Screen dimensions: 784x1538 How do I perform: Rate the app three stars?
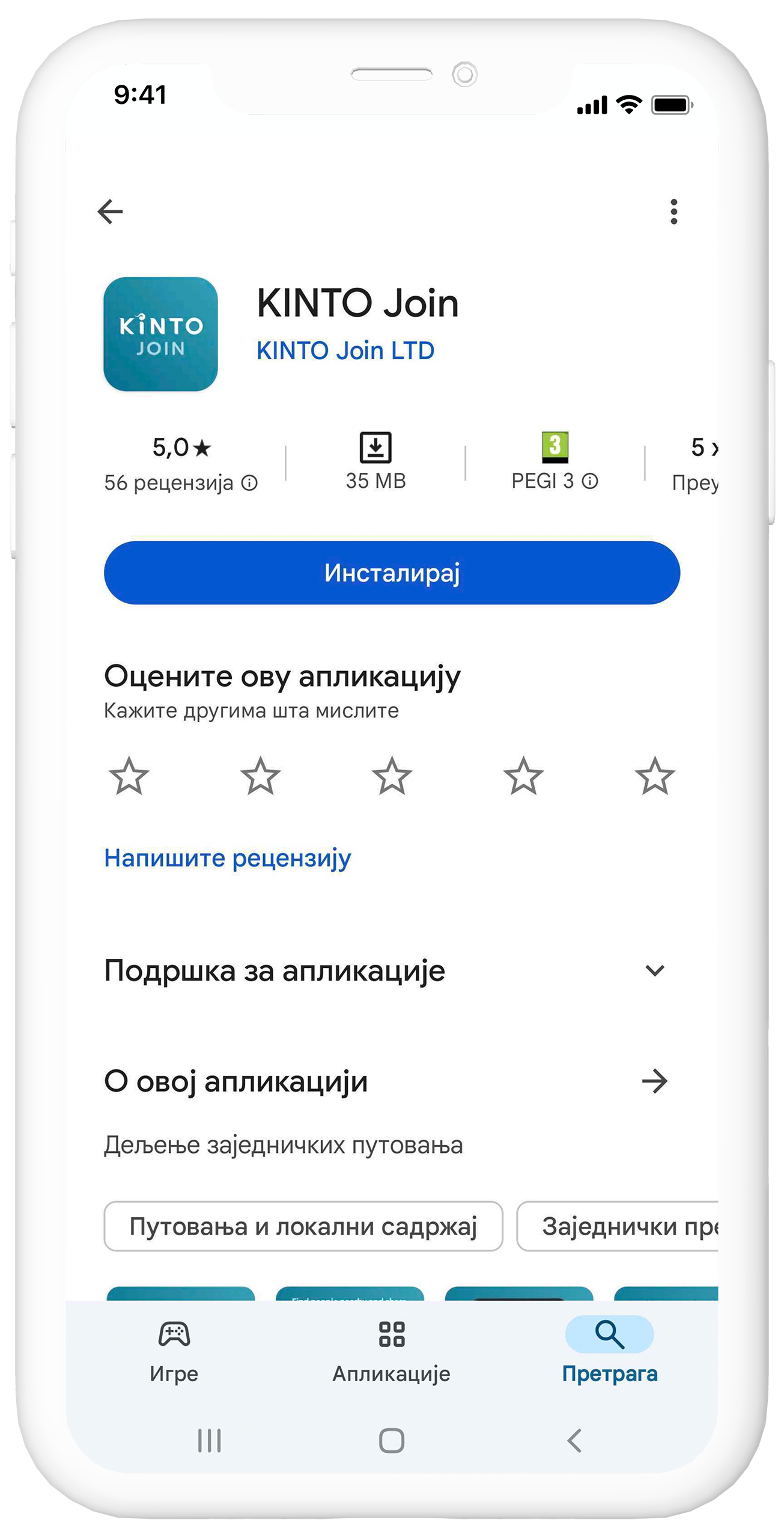point(392,776)
